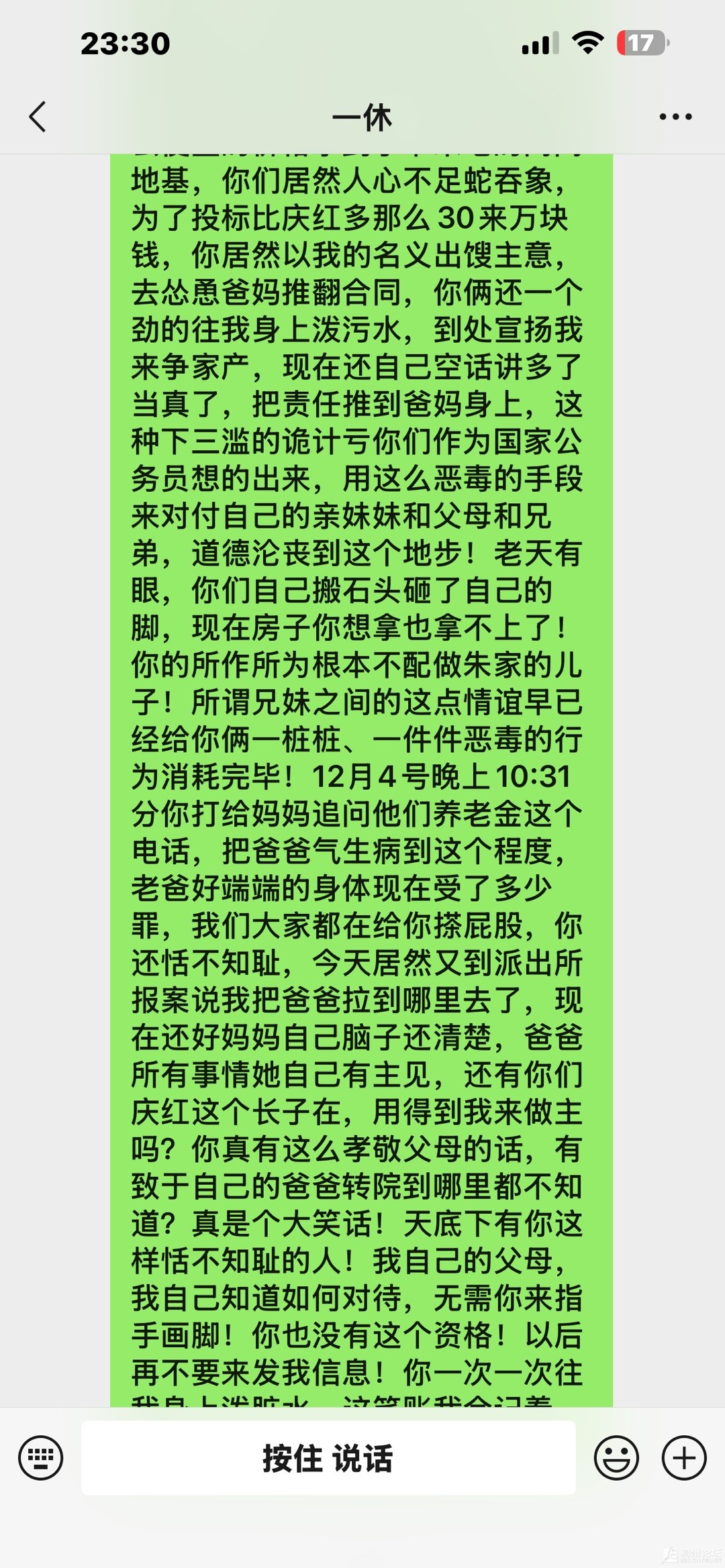Go back from the 一休 chat
725x1568 pixels.
pyautogui.click(x=38, y=117)
